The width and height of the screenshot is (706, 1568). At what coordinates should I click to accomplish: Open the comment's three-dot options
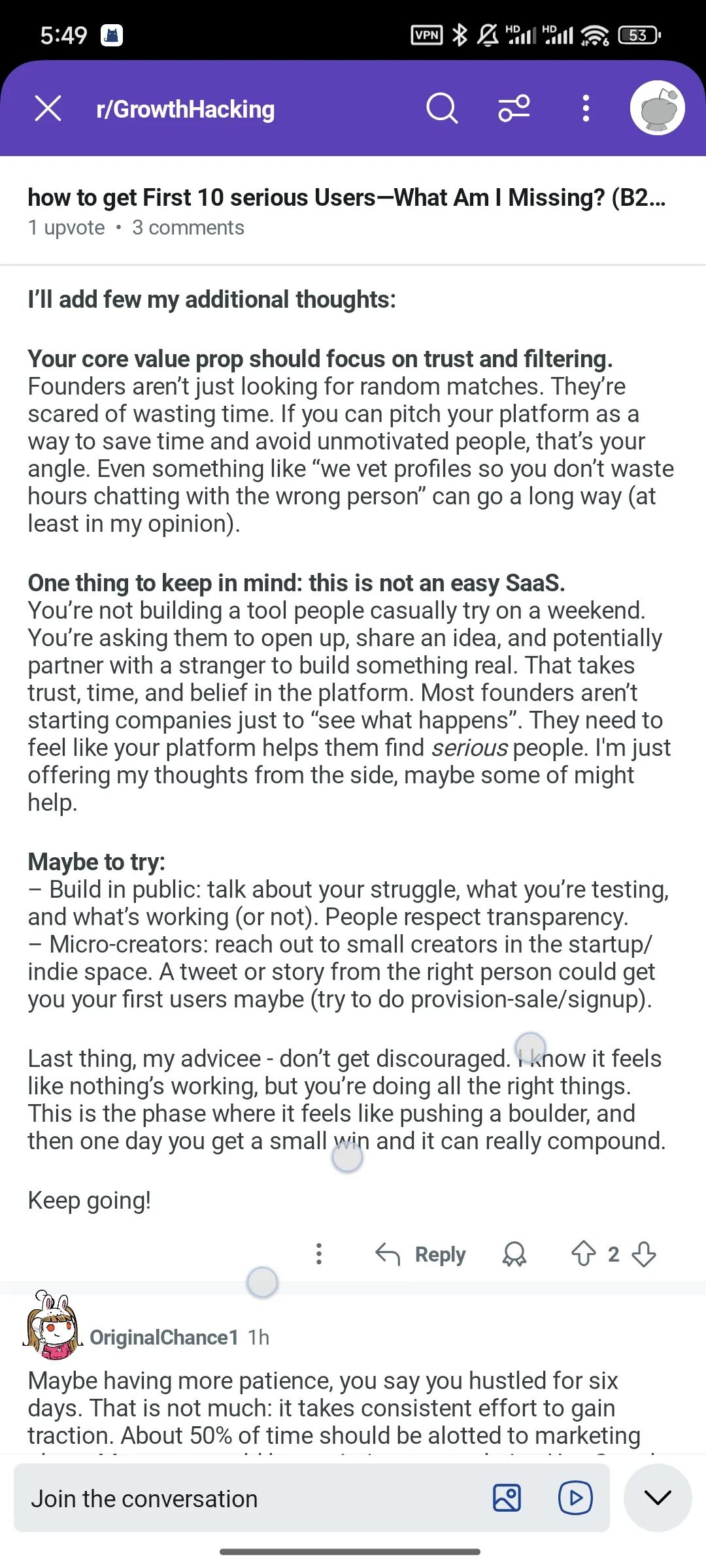click(x=319, y=1254)
